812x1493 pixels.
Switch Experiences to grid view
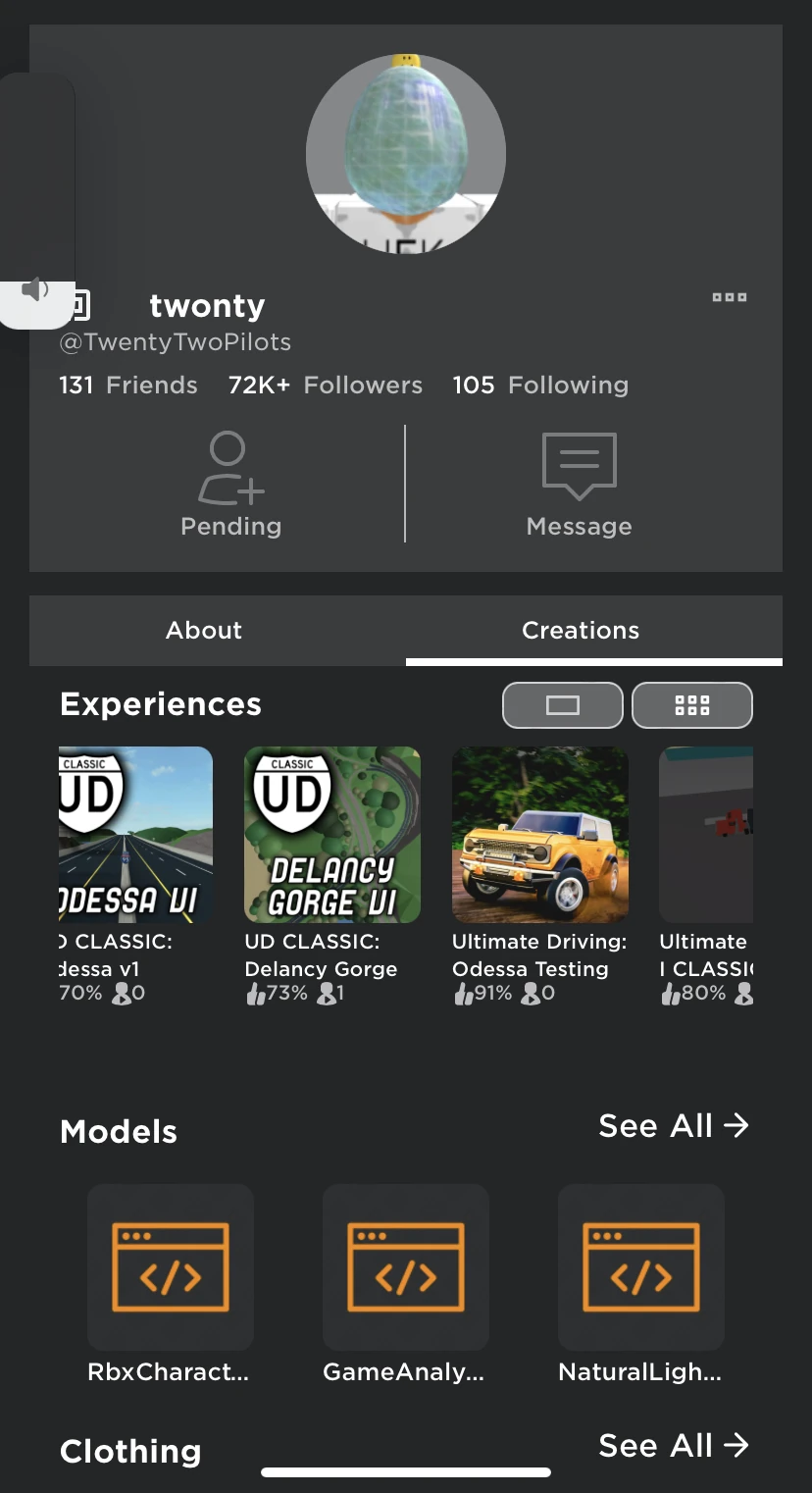(691, 705)
